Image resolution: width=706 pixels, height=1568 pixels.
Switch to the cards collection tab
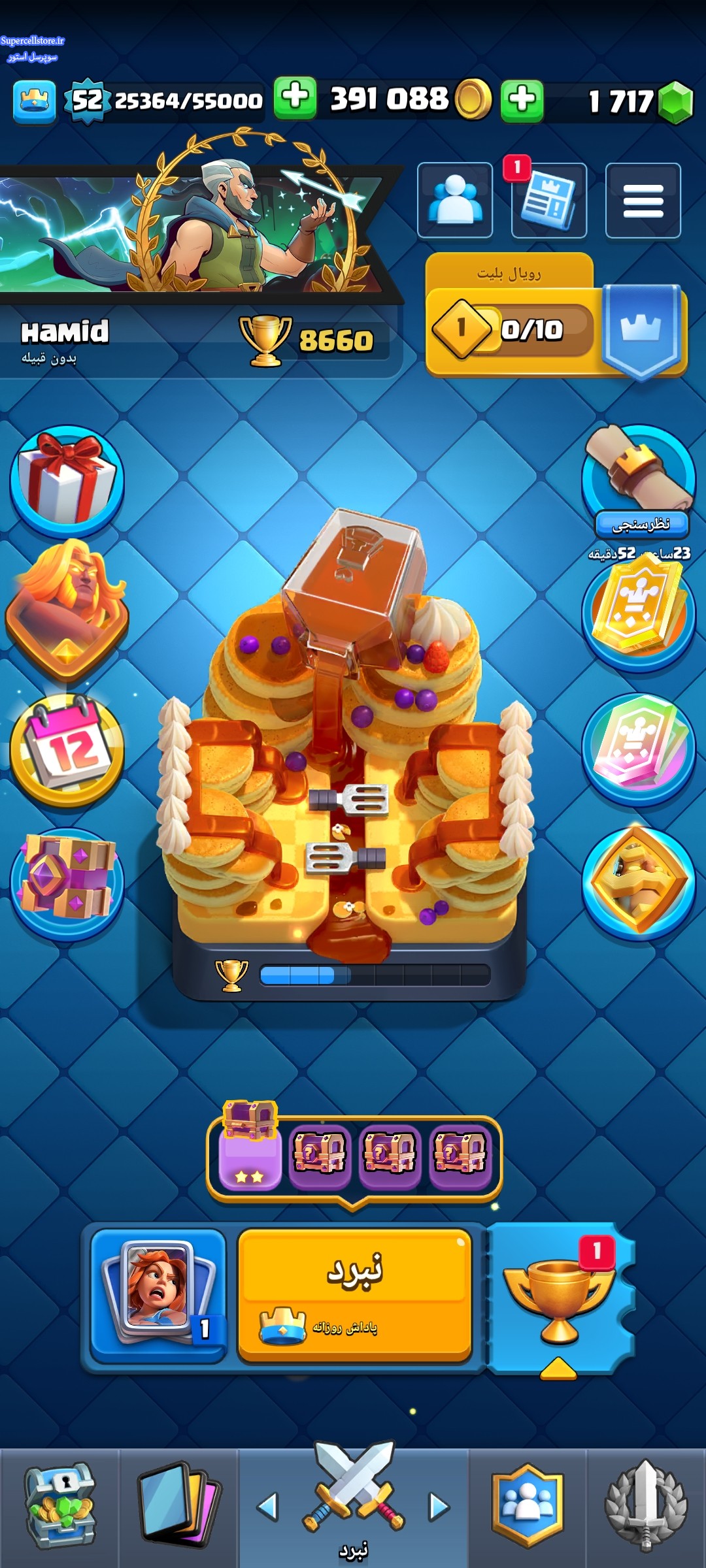point(178,1506)
